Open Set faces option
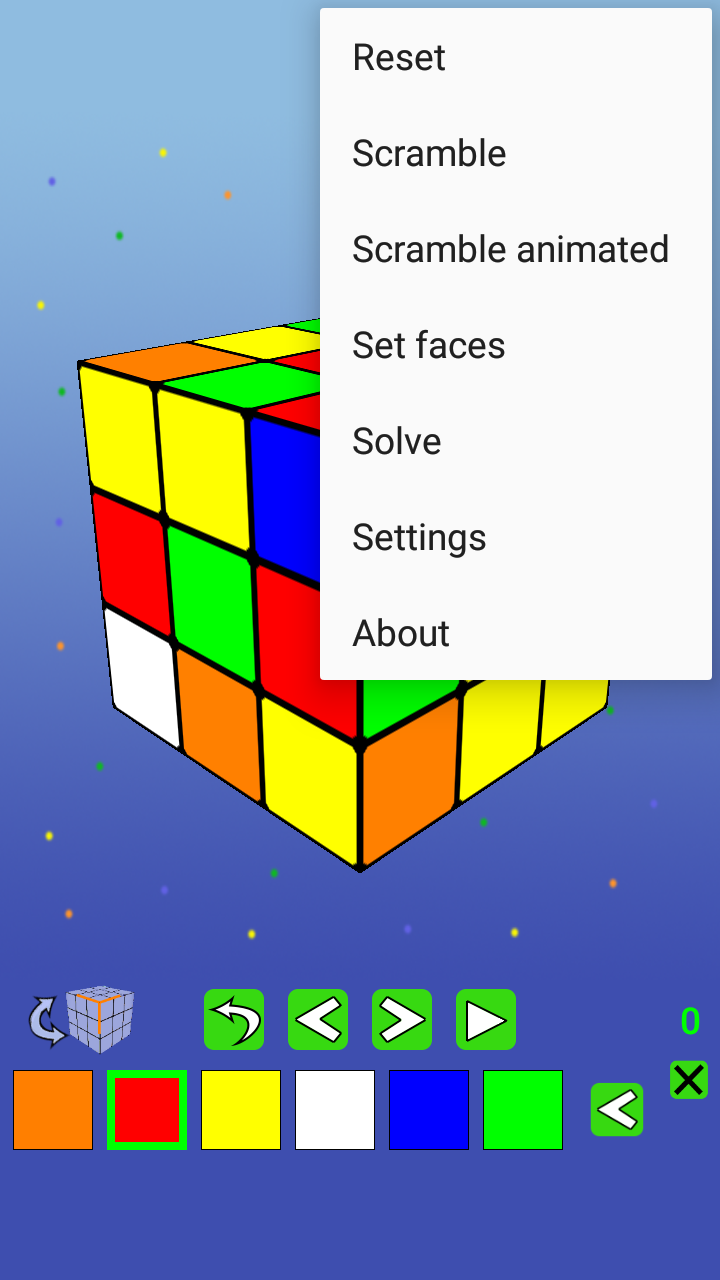 (x=429, y=346)
